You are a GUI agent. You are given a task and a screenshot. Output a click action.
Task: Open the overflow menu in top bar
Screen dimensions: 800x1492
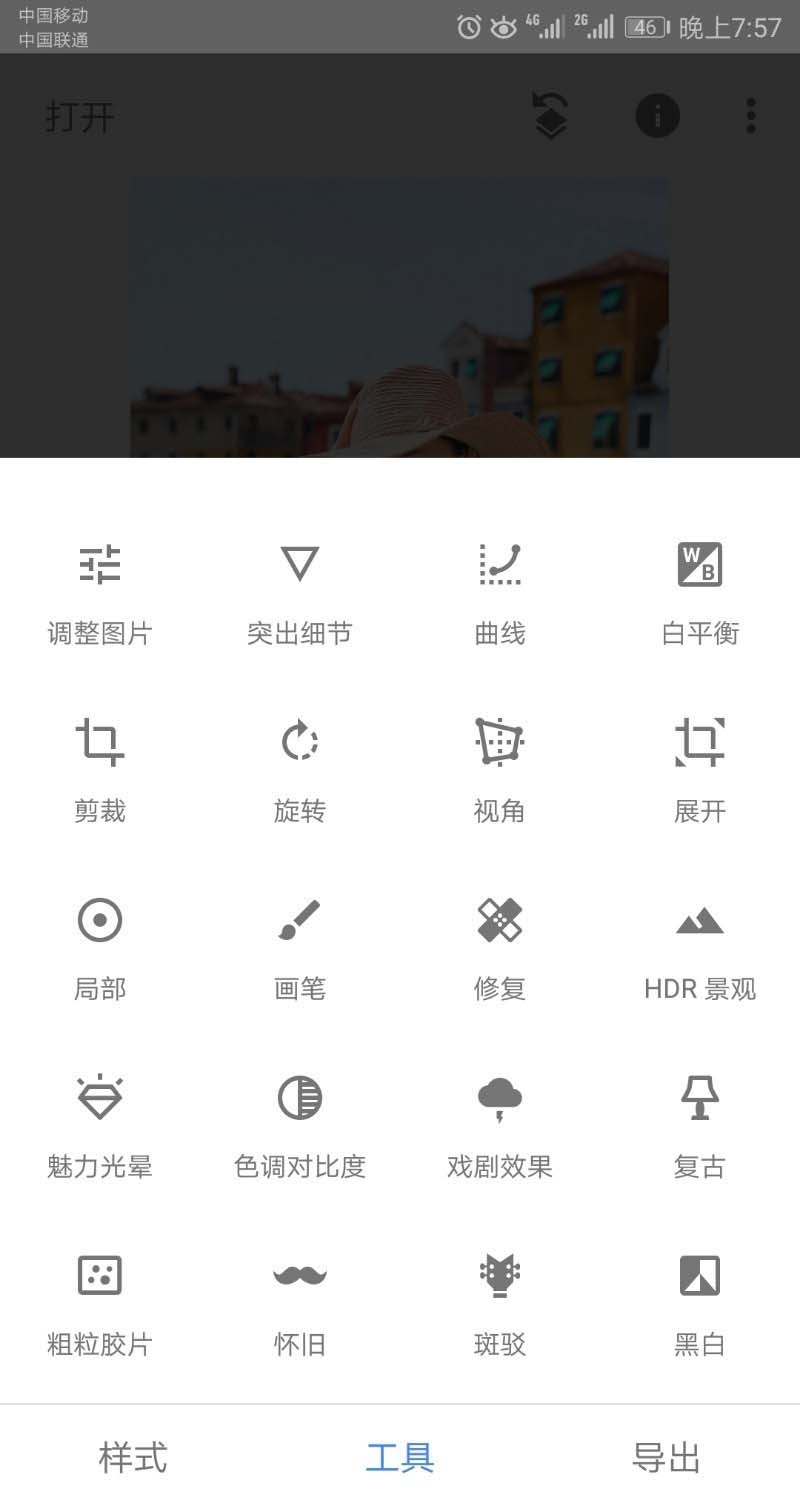coord(751,117)
